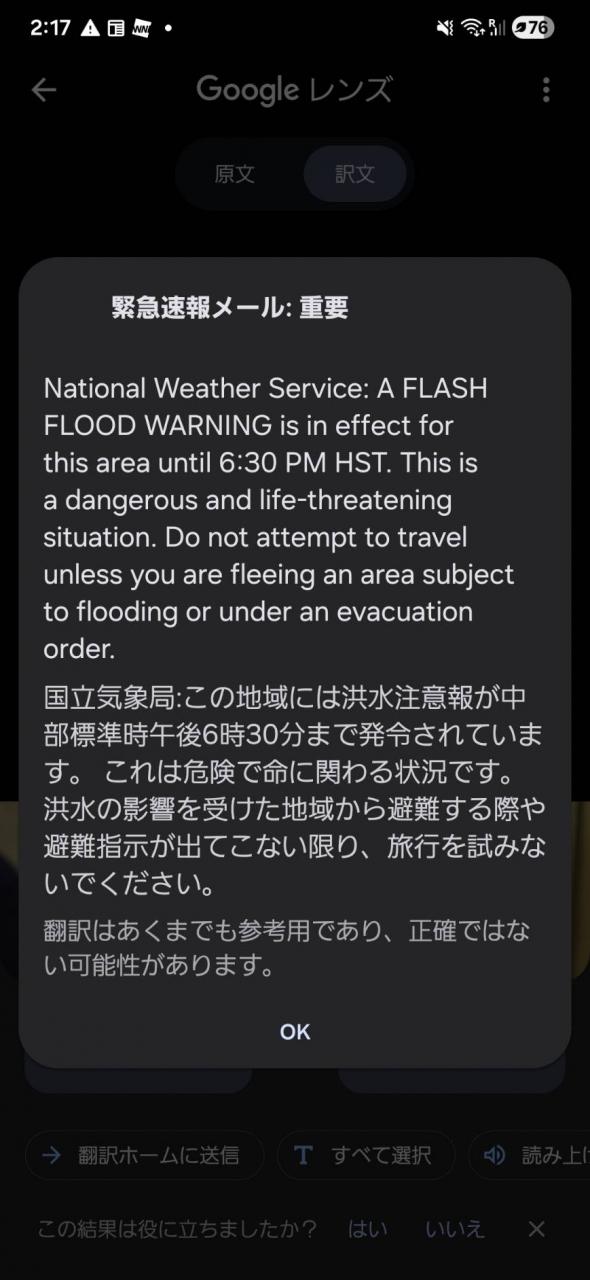Switch to the 原文 tab
Image resolution: width=590 pixels, height=1280 pixels.
(x=235, y=174)
